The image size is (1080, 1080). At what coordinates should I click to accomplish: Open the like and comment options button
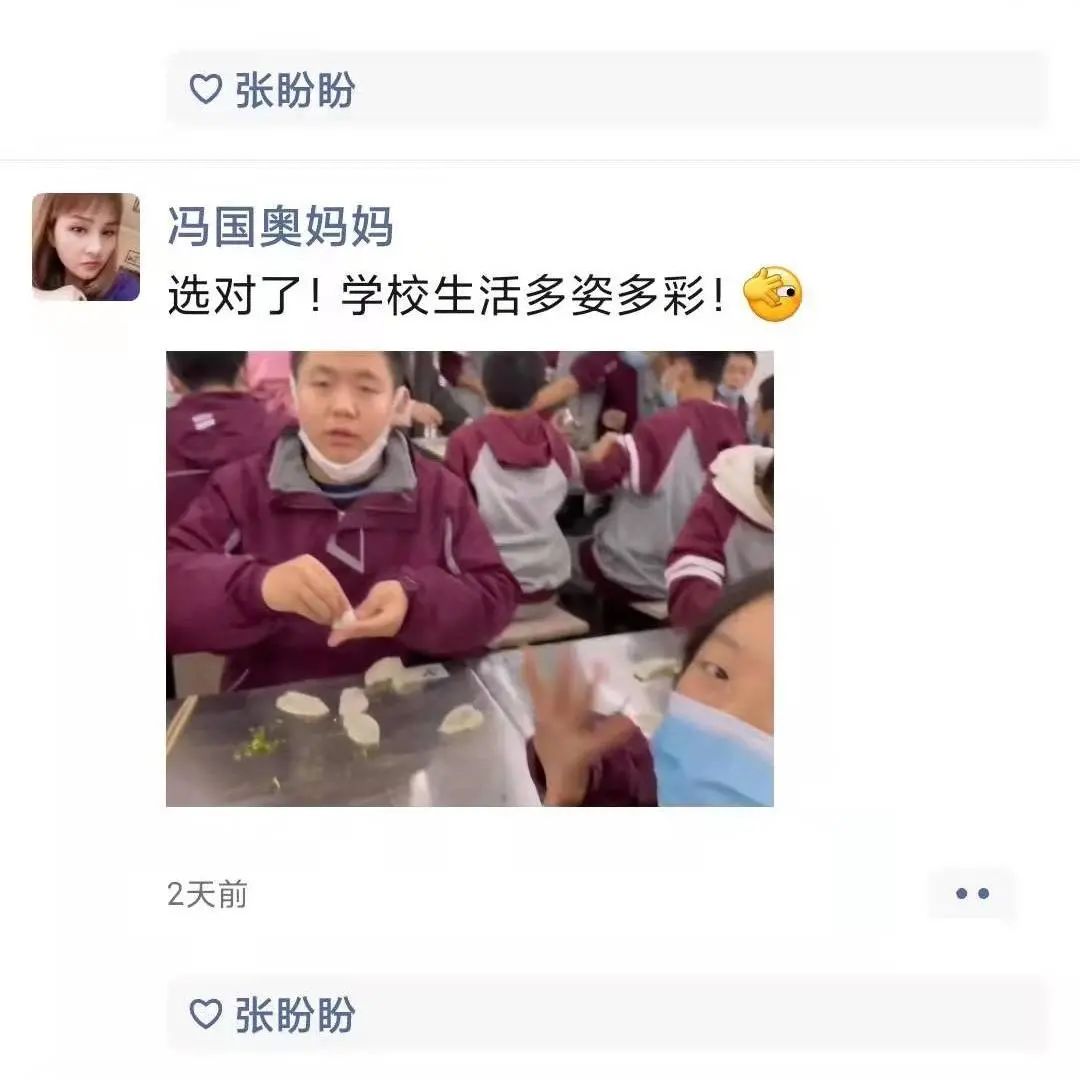coord(971,894)
